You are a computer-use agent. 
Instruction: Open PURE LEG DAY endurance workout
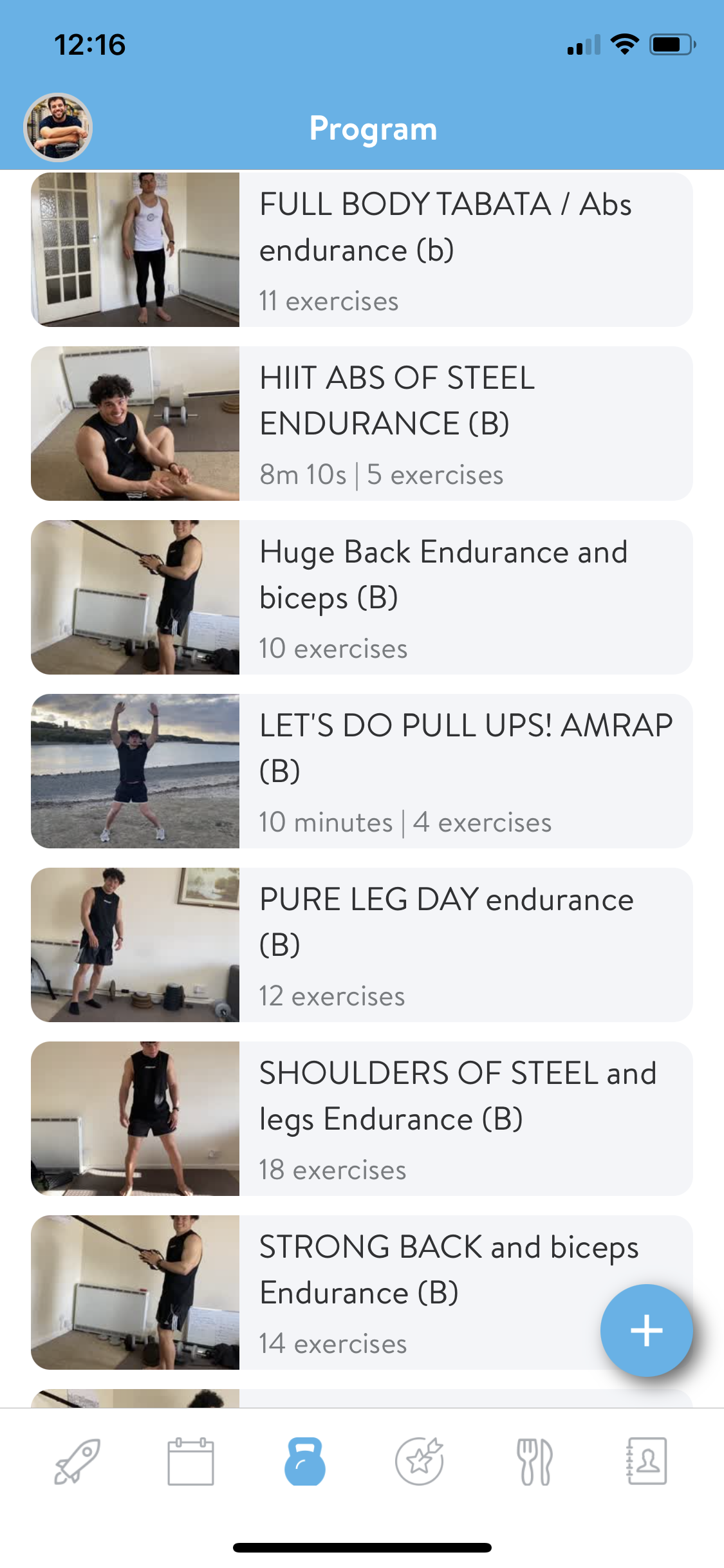pos(362,945)
